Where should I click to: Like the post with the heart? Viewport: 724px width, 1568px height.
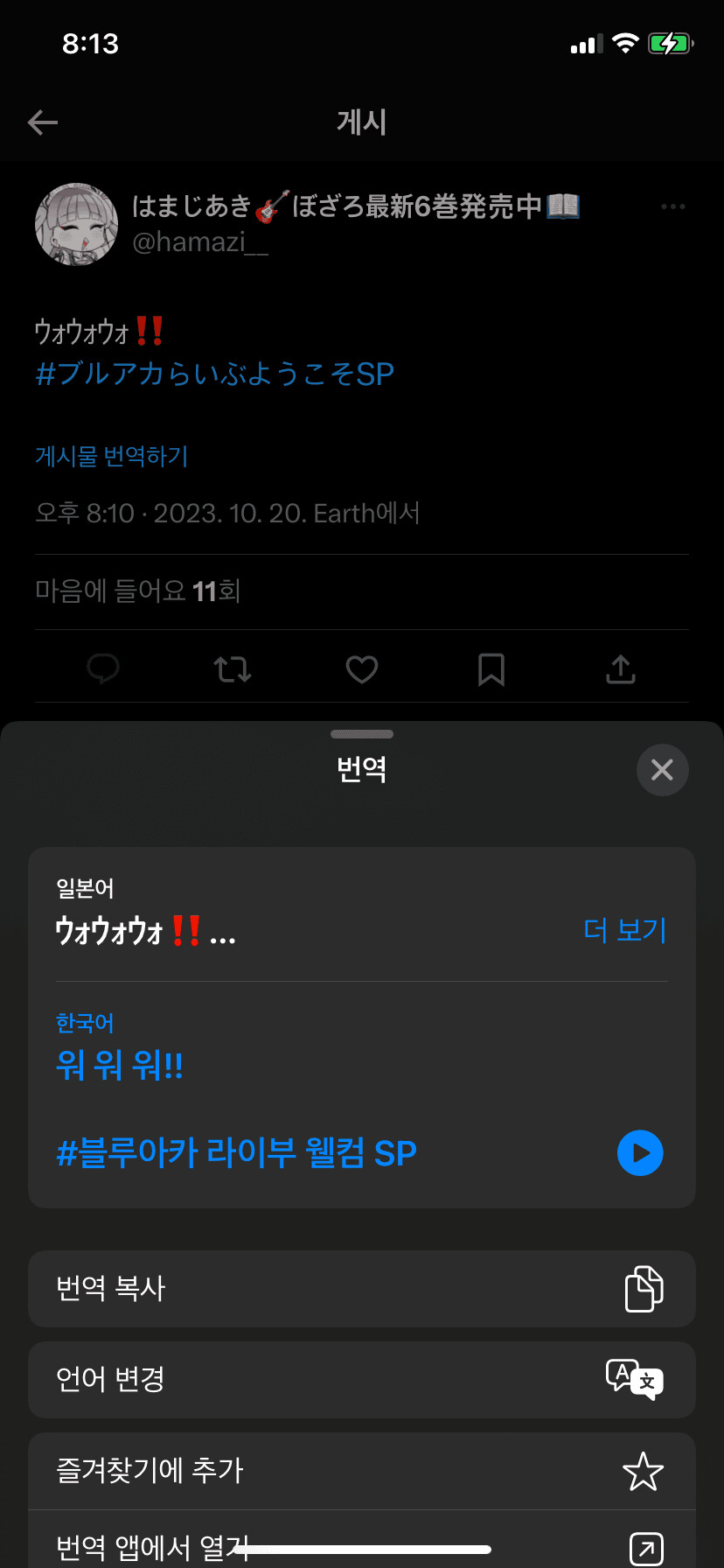click(x=362, y=669)
